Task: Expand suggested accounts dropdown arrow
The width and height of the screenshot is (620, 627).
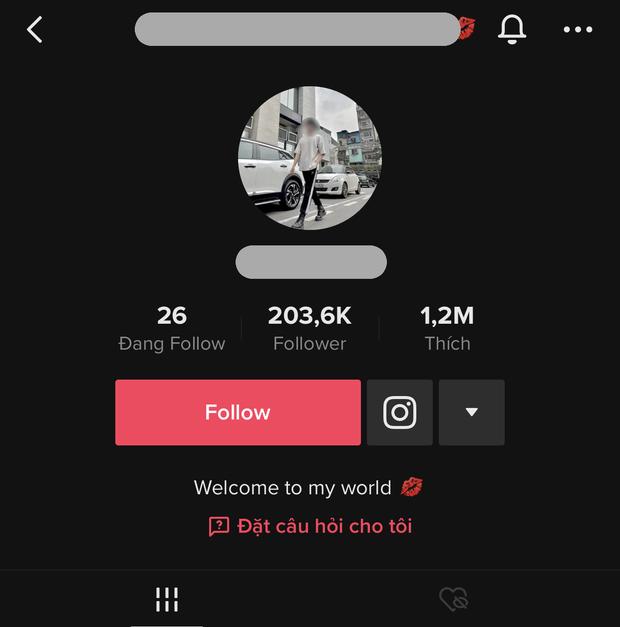Action: (472, 412)
